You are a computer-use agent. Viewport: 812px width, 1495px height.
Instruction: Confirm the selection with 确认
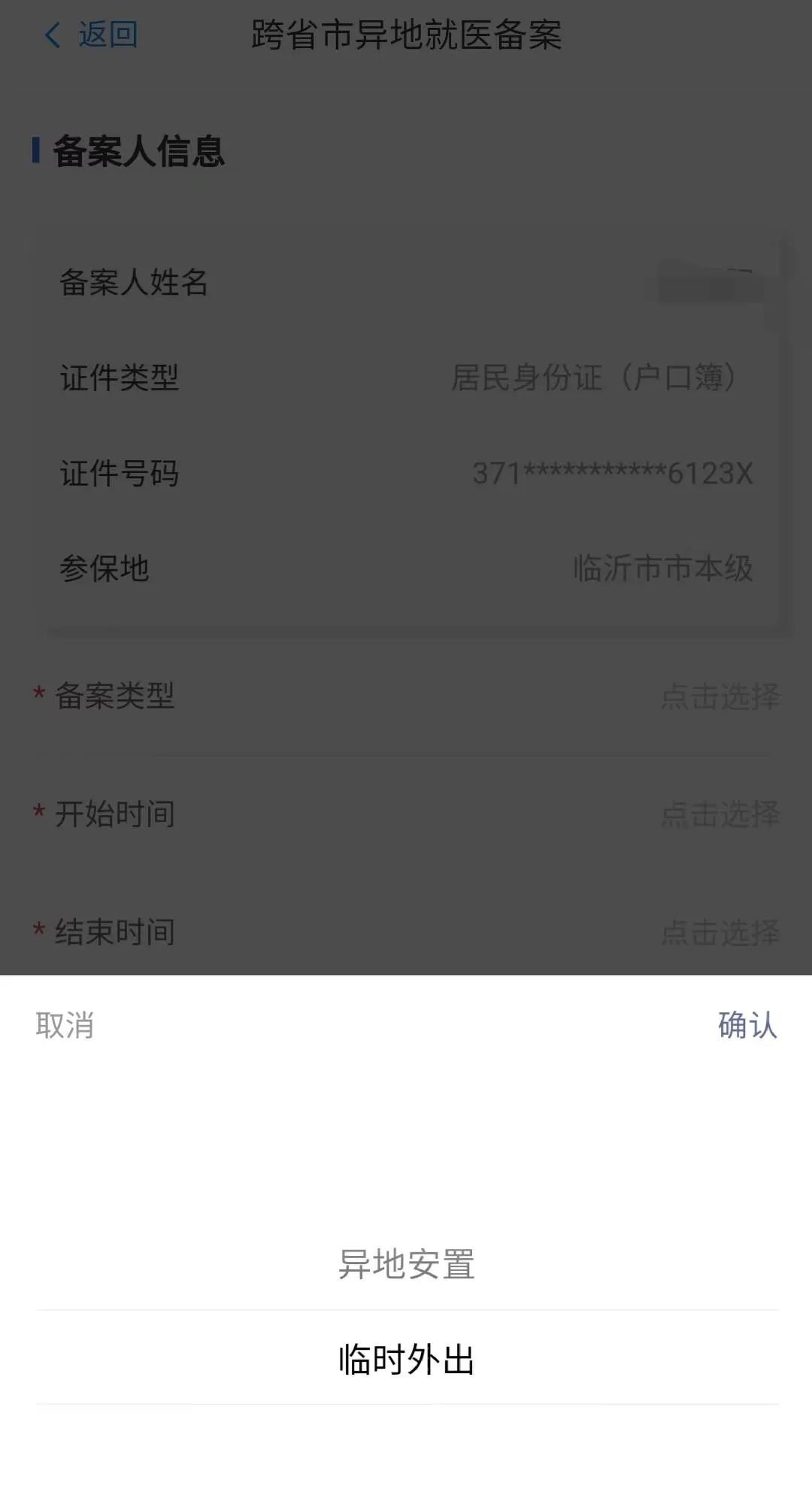point(747,1026)
